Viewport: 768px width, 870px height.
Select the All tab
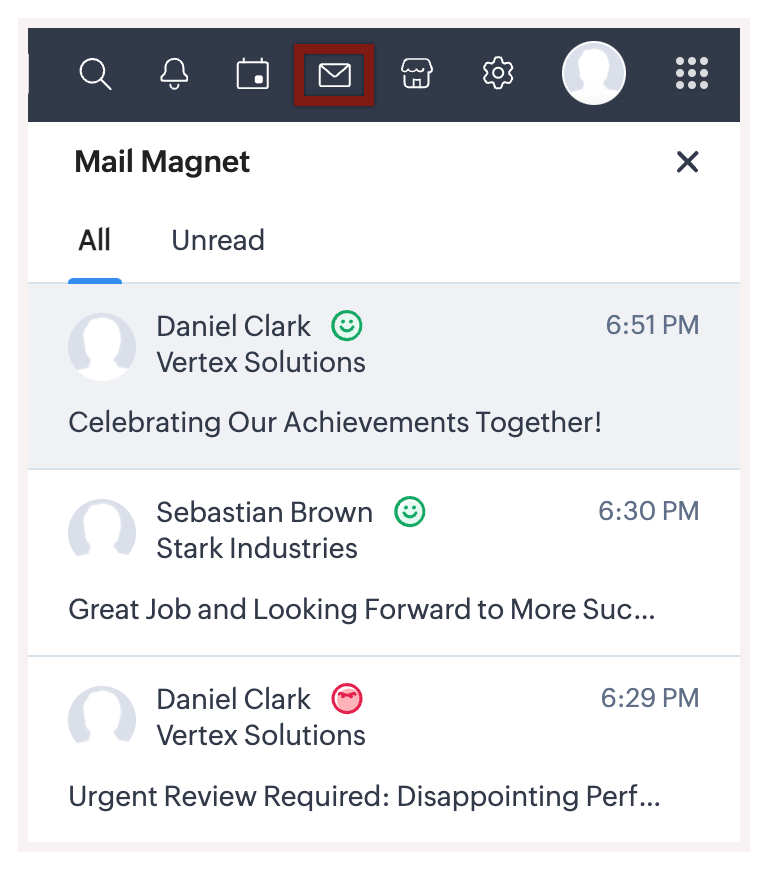tap(95, 241)
